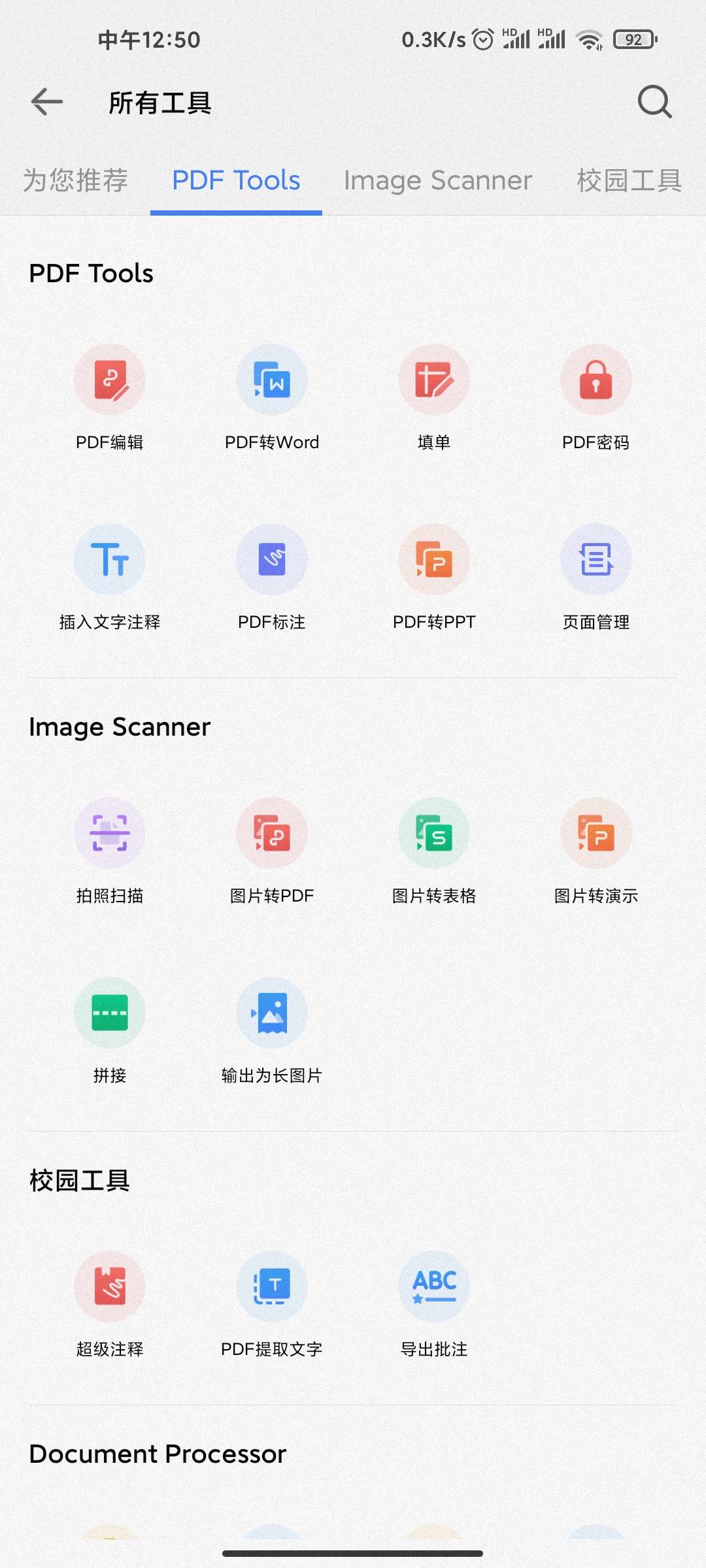Screen dimensions: 706x1568
Task: Launch PDF转PPT converter
Action: 434,560
